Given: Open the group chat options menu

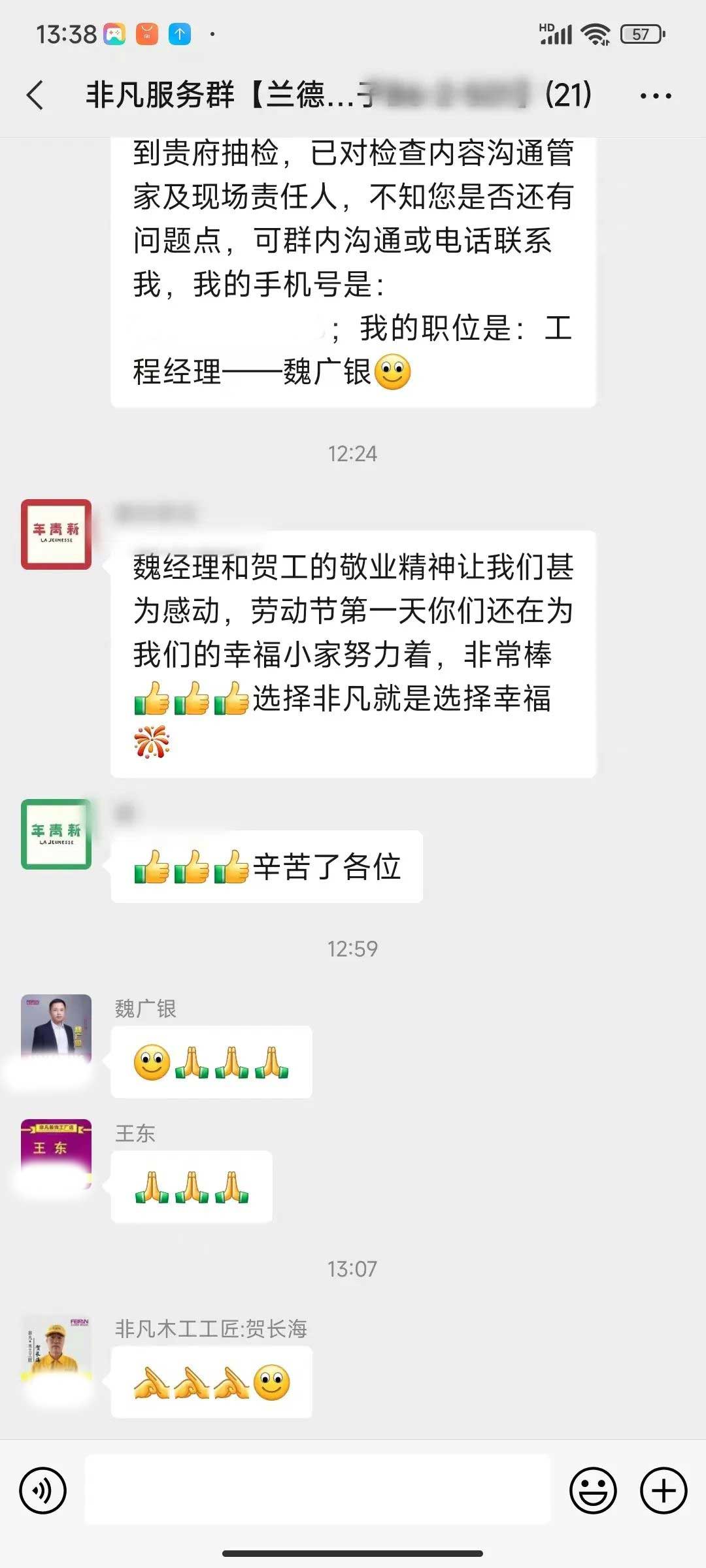Looking at the screenshot, I should (x=655, y=96).
